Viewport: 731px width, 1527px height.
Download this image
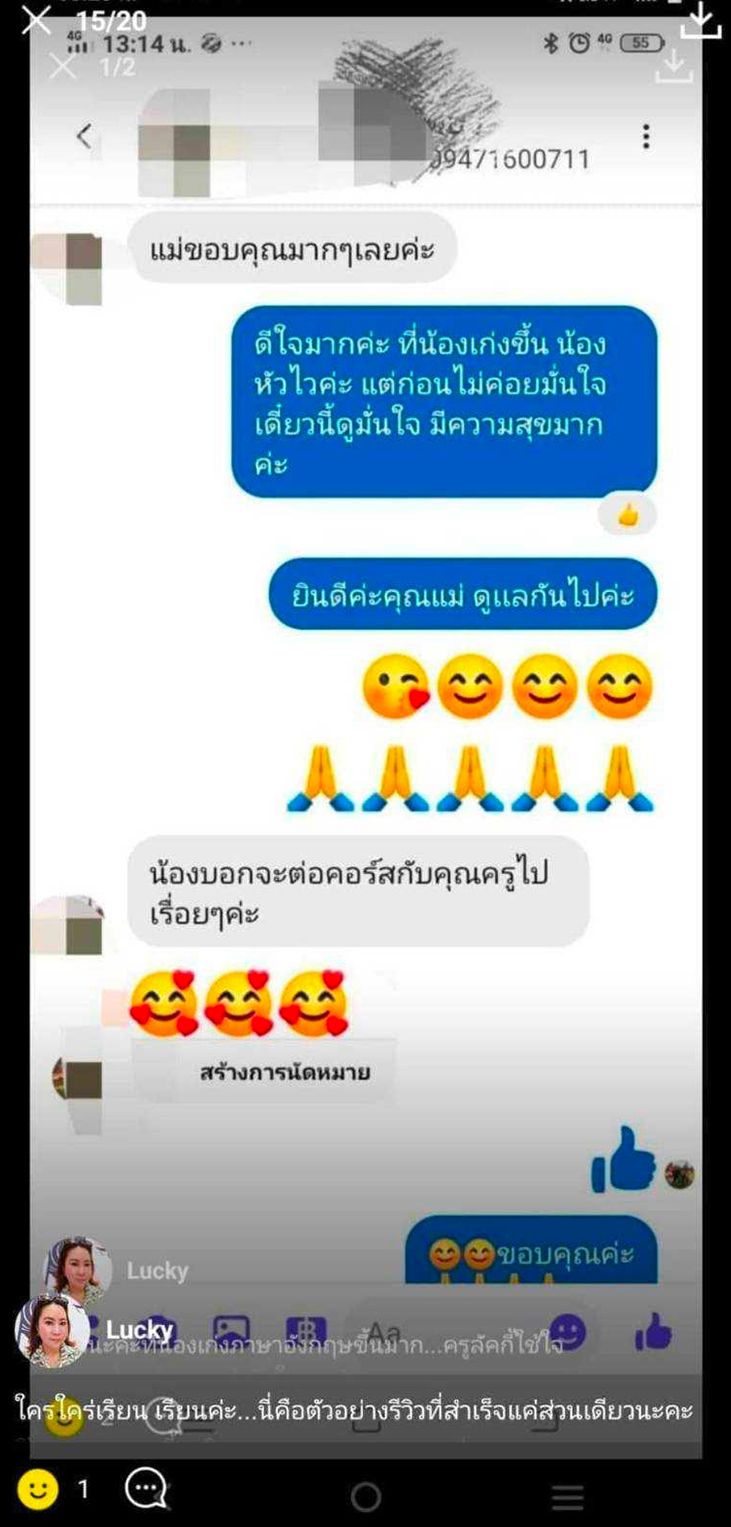(x=700, y=22)
